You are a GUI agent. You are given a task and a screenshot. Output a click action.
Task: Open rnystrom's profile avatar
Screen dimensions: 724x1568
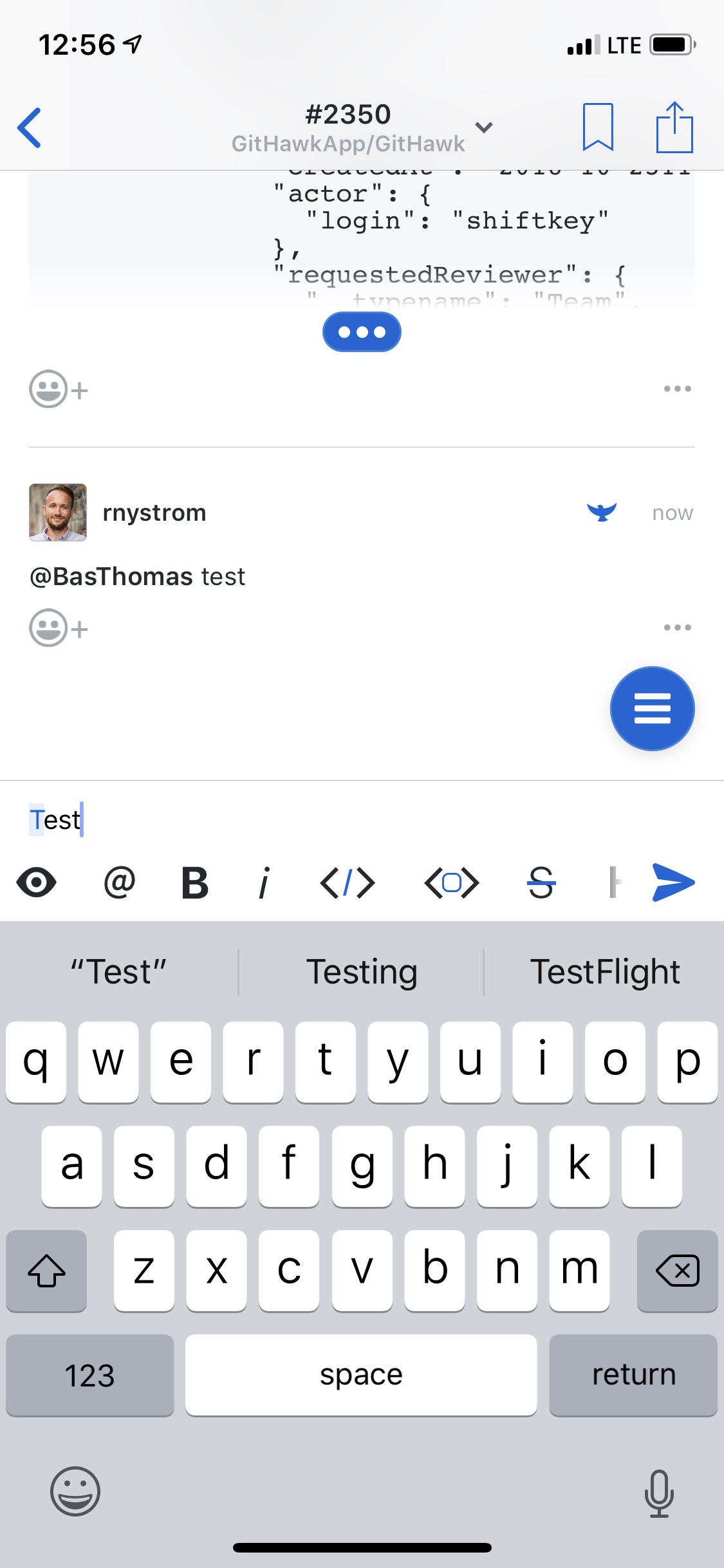pyautogui.click(x=58, y=512)
